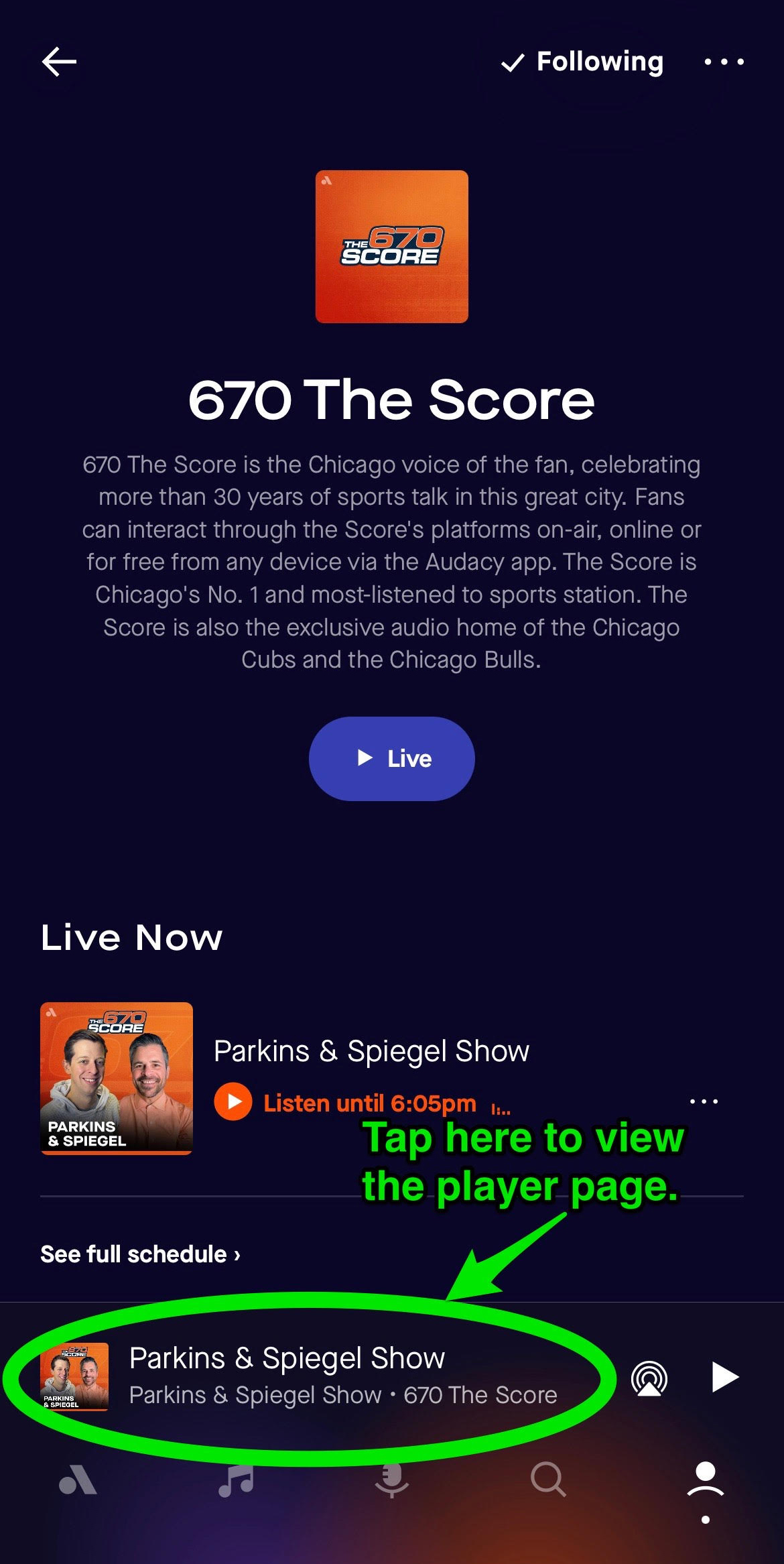Start the Live stream

pos(392,758)
